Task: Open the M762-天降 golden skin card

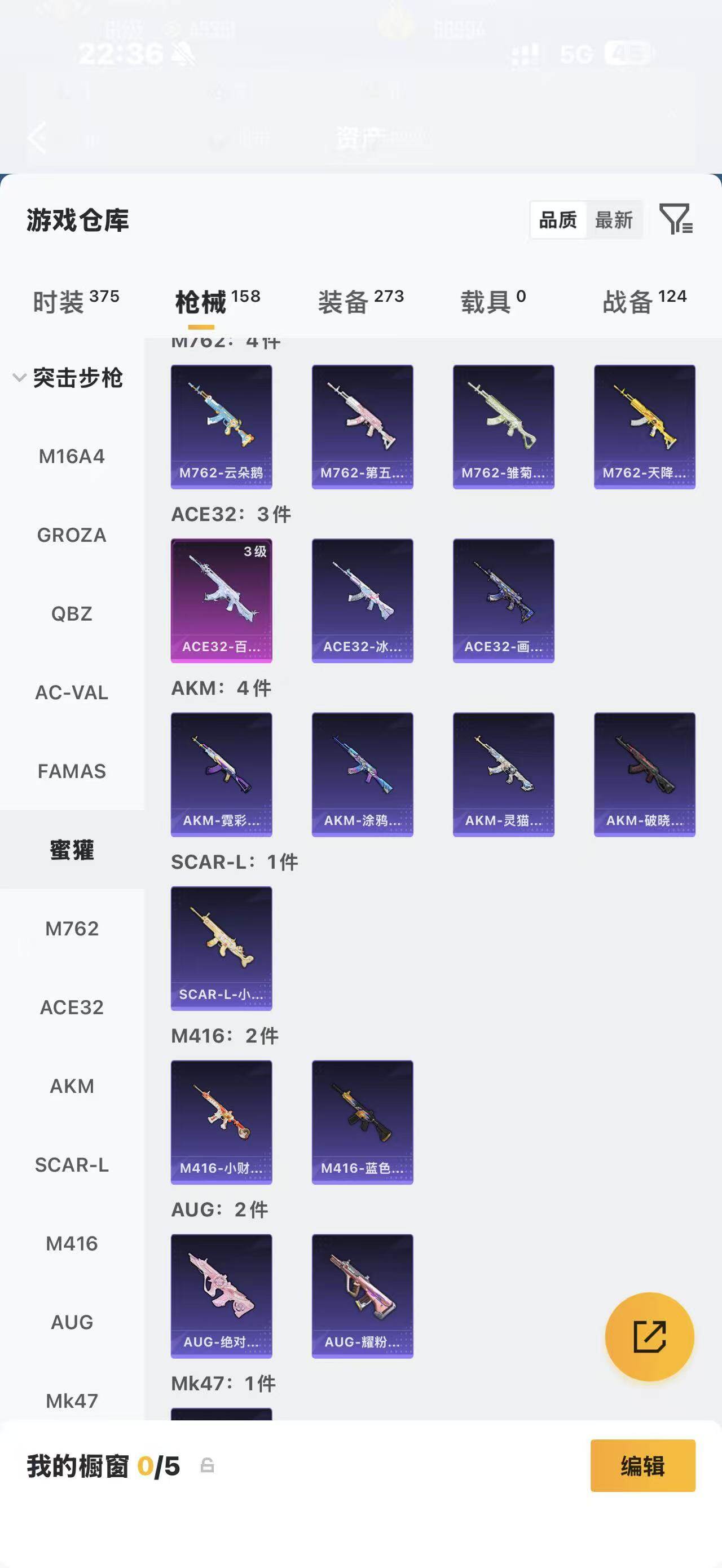Action: pyautogui.click(x=645, y=427)
